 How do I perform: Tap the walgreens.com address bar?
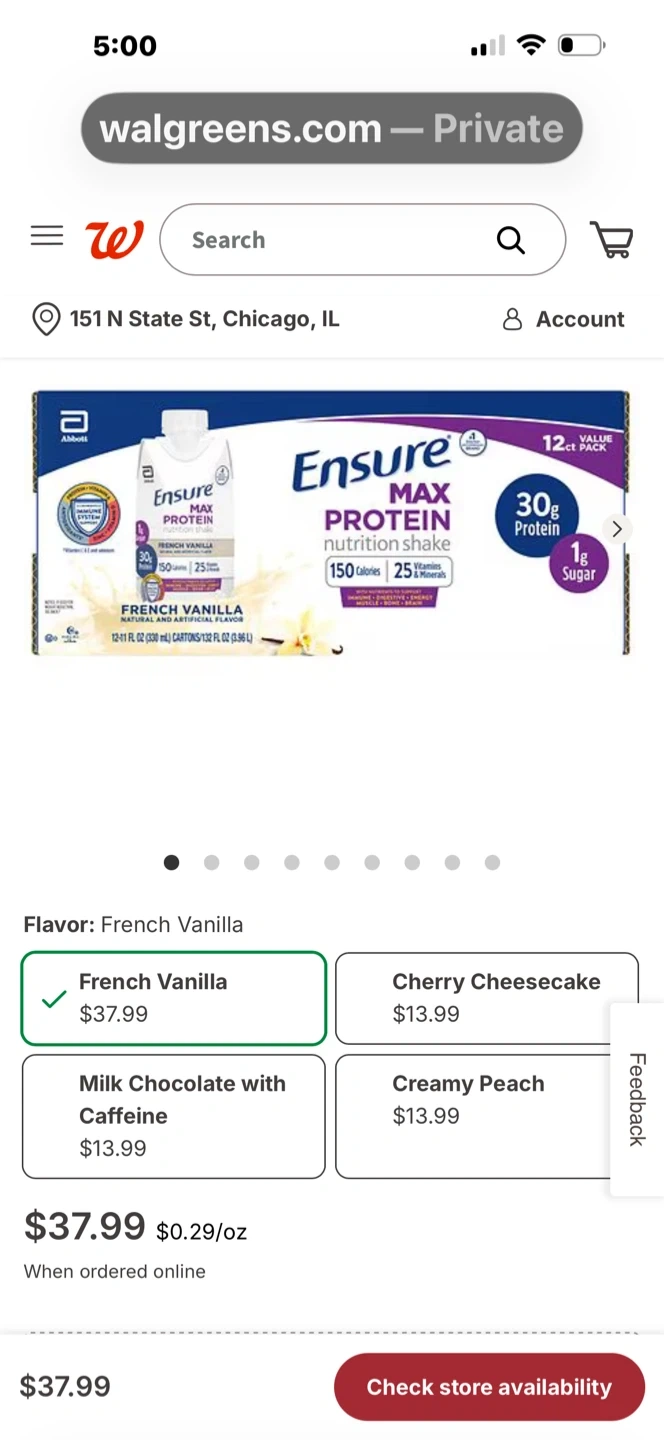tap(331, 129)
